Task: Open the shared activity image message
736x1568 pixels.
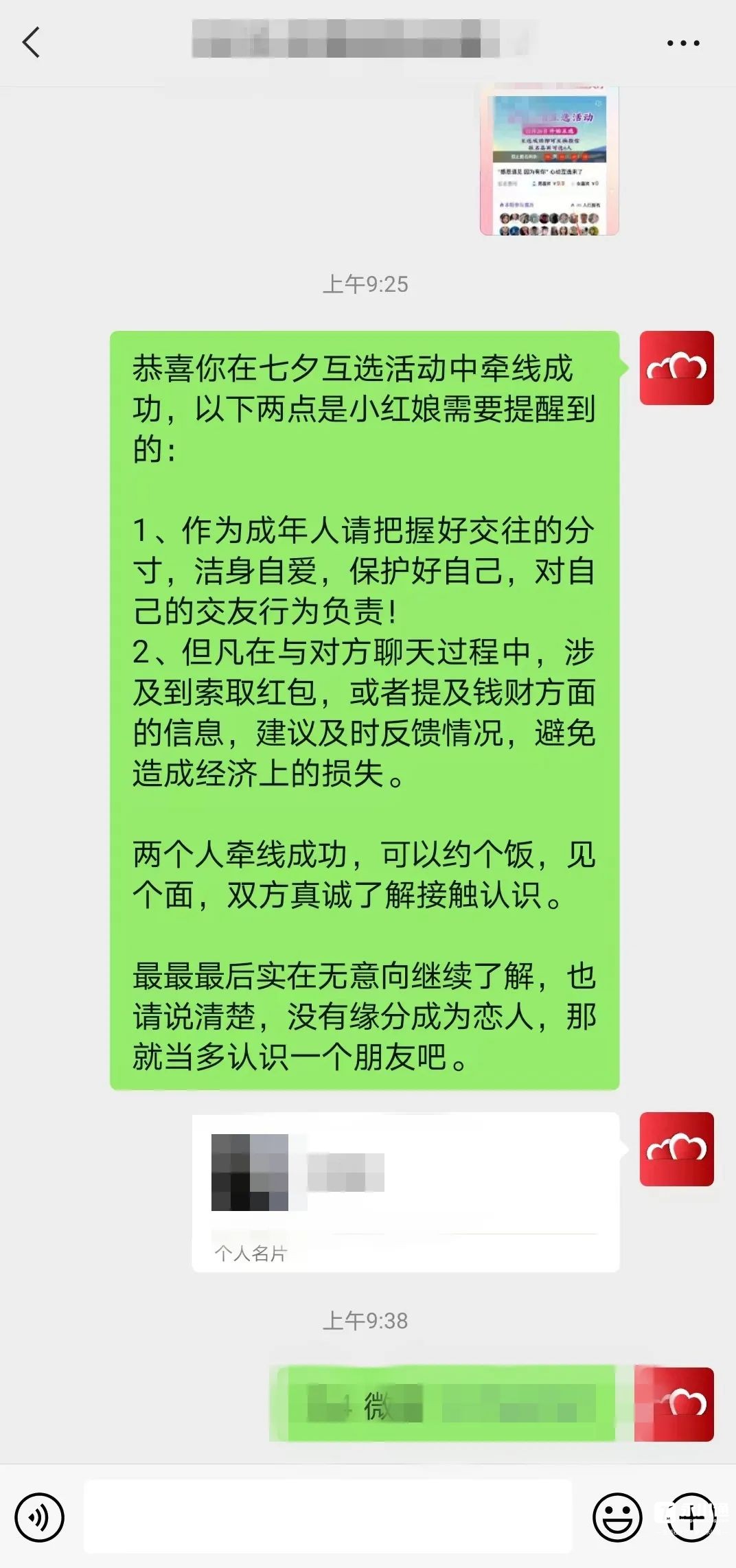Action: click(549, 161)
